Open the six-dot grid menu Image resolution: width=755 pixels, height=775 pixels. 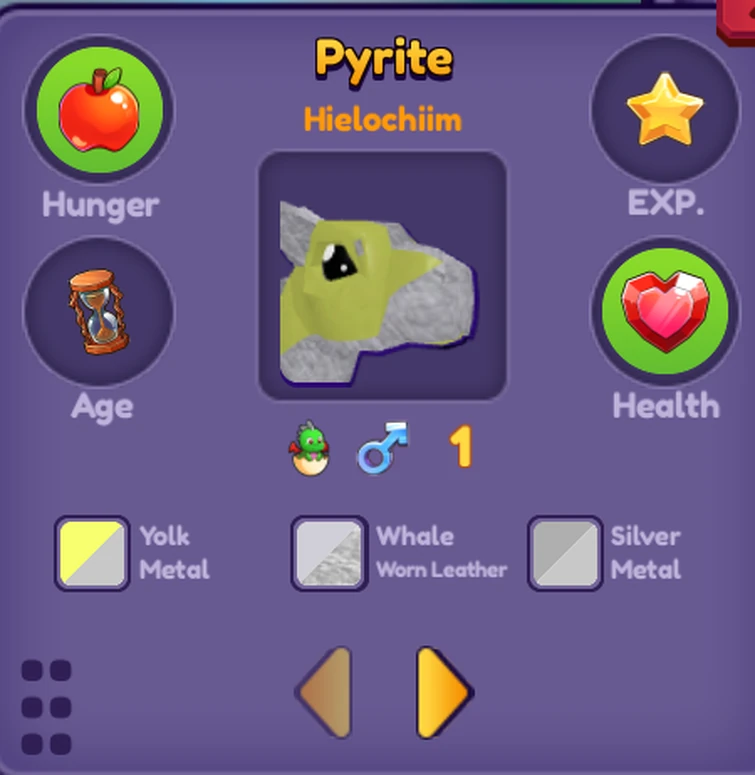pos(46,706)
